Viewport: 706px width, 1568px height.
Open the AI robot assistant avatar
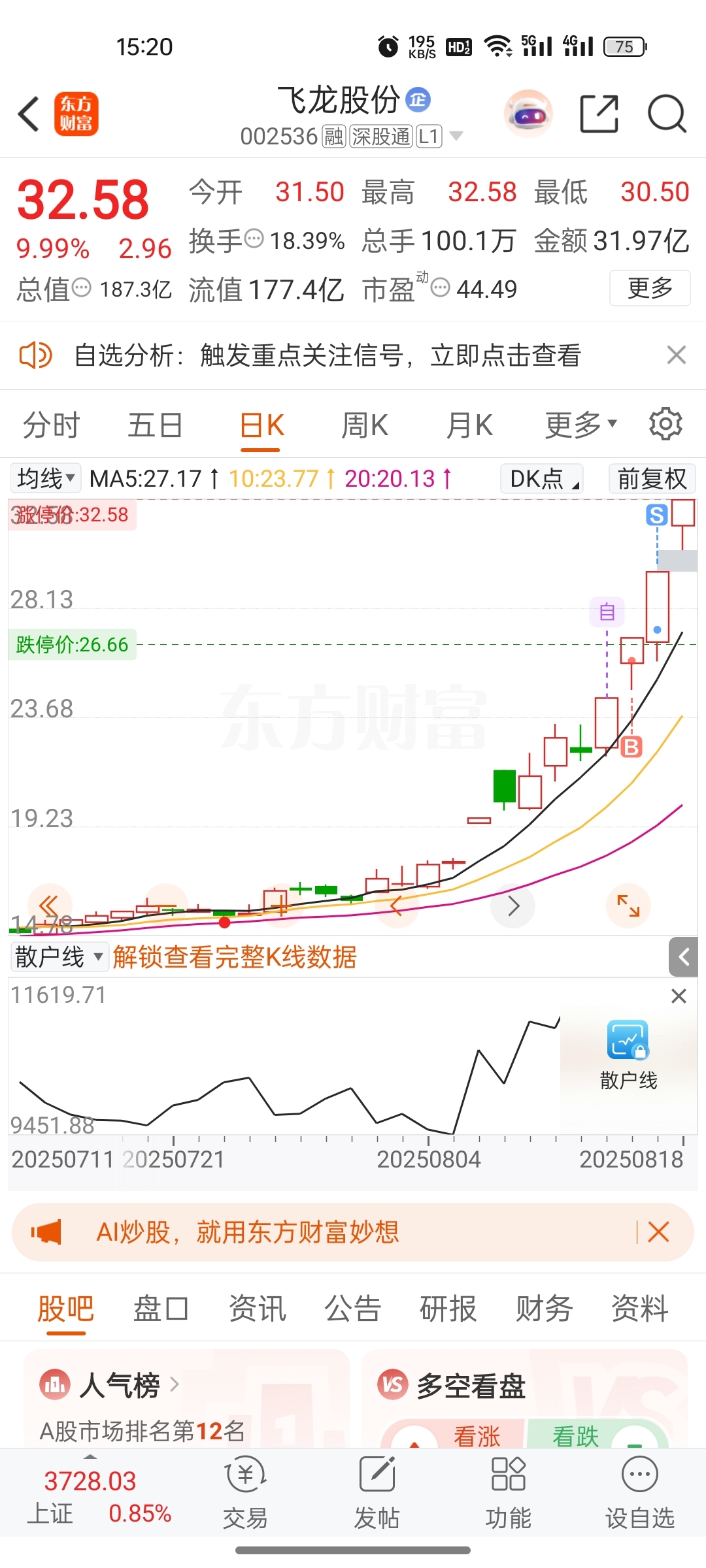point(528,114)
